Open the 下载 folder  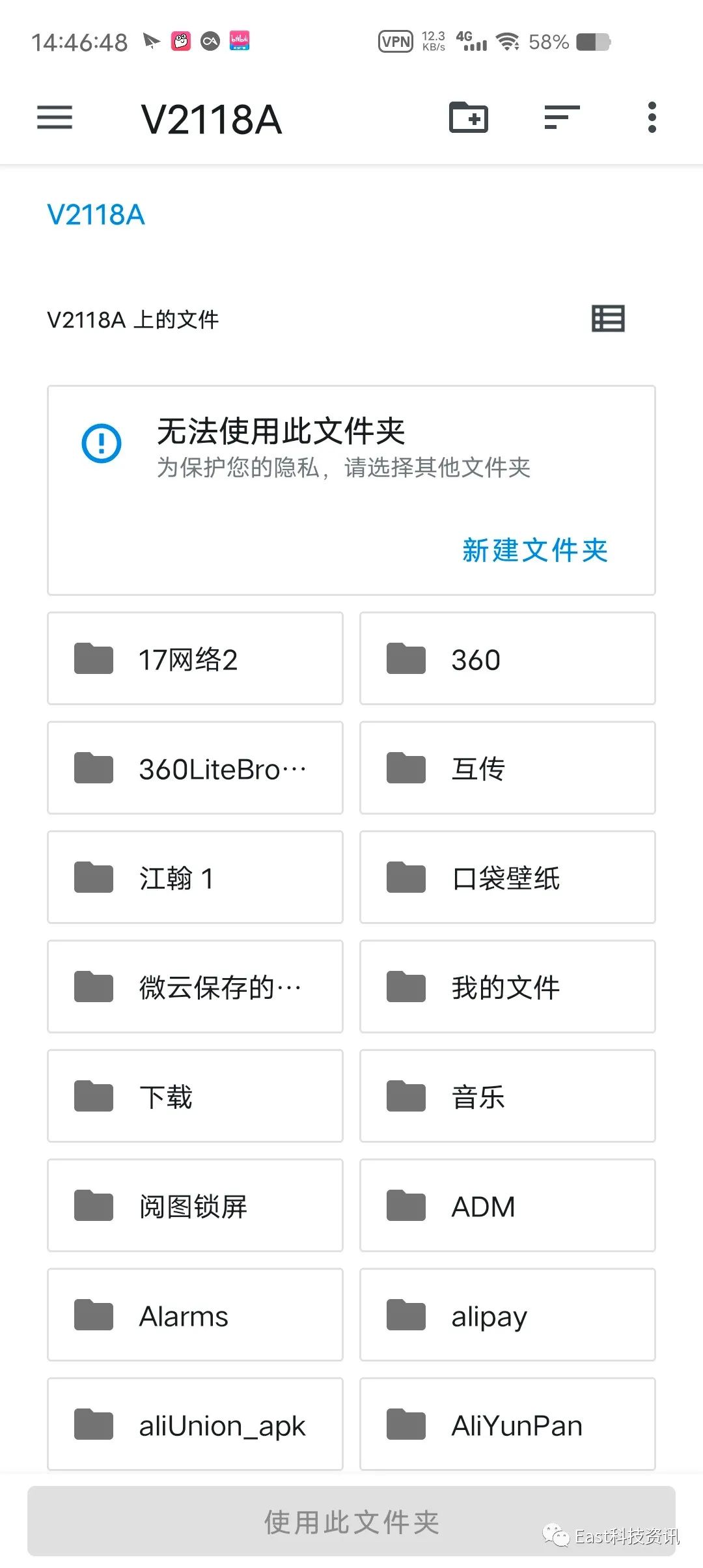195,1096
